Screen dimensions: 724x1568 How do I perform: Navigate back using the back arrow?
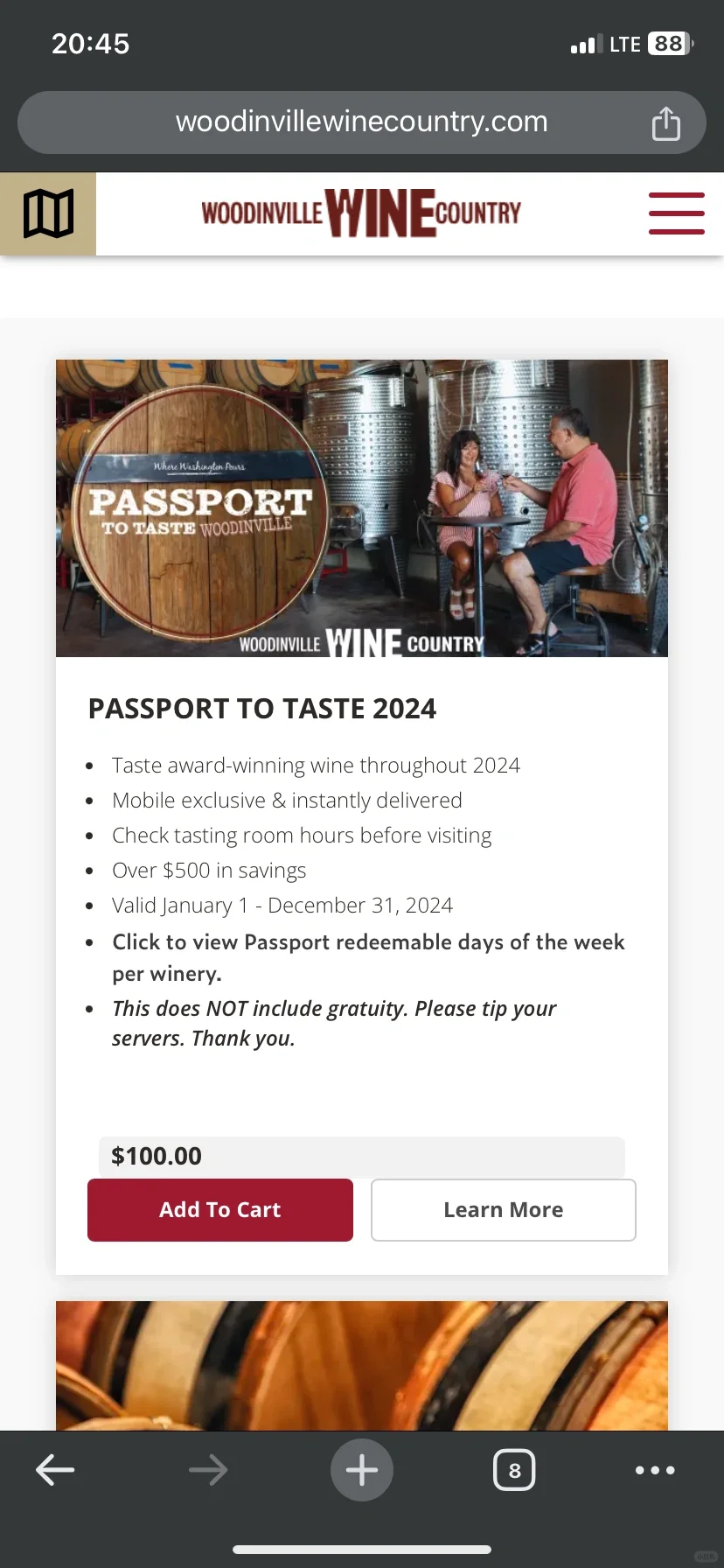coord(54,1469)
